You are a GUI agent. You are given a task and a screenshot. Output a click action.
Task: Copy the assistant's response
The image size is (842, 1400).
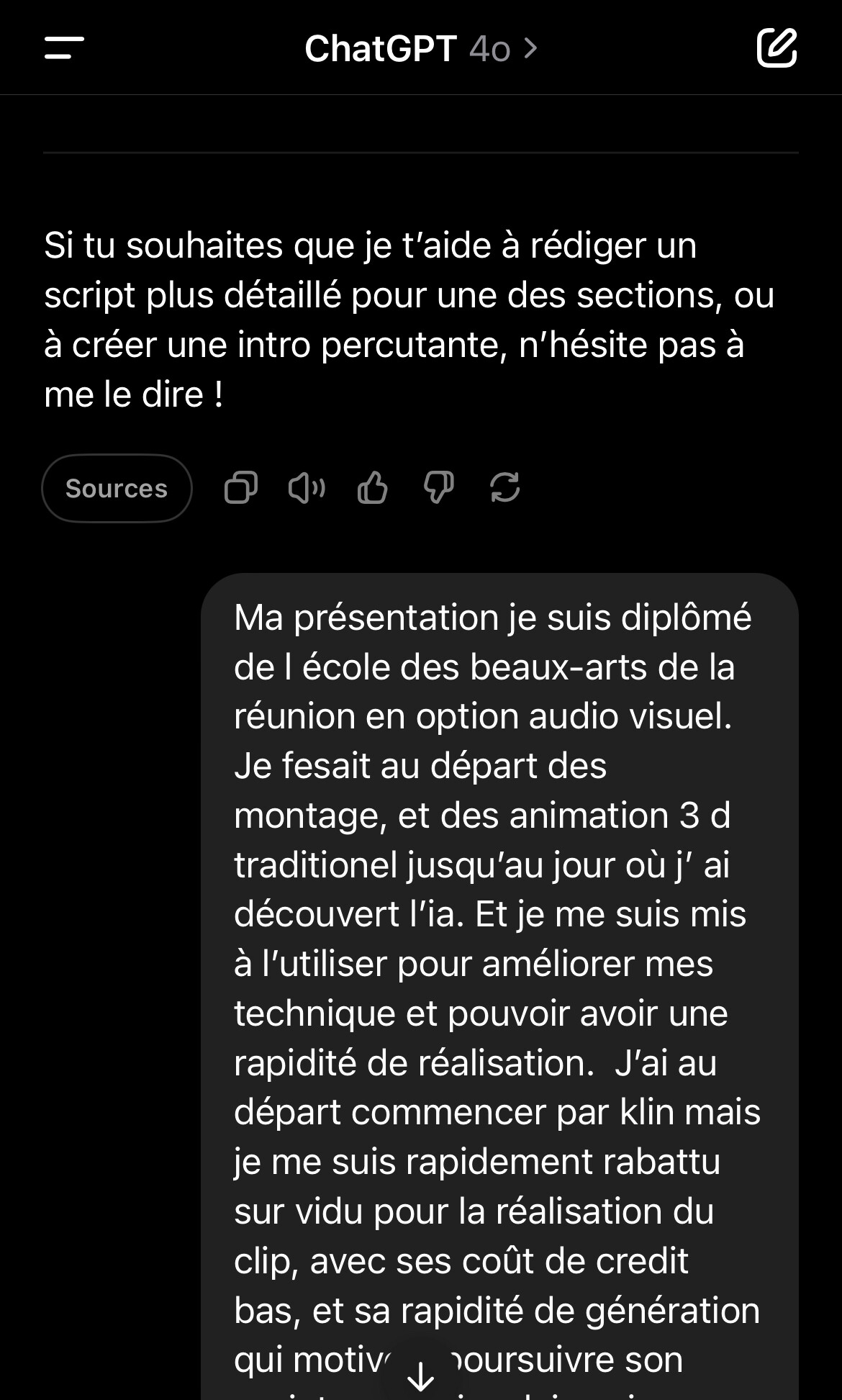241,488
